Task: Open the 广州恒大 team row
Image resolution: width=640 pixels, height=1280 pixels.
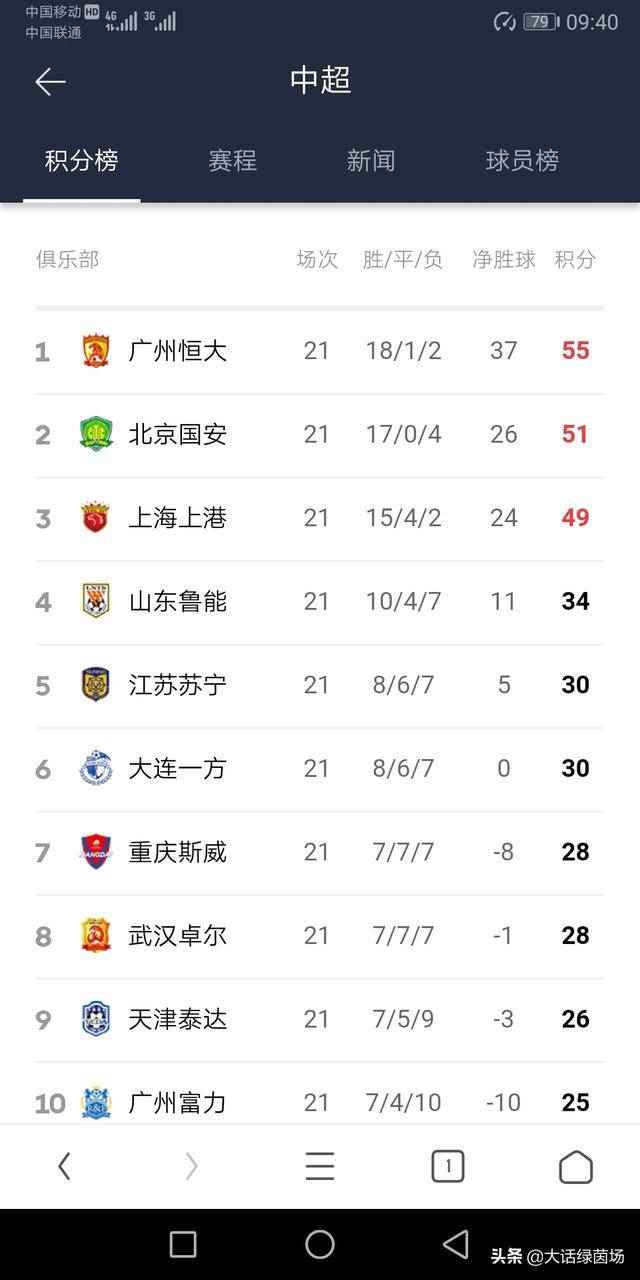Action: click(x=178, y=351)
